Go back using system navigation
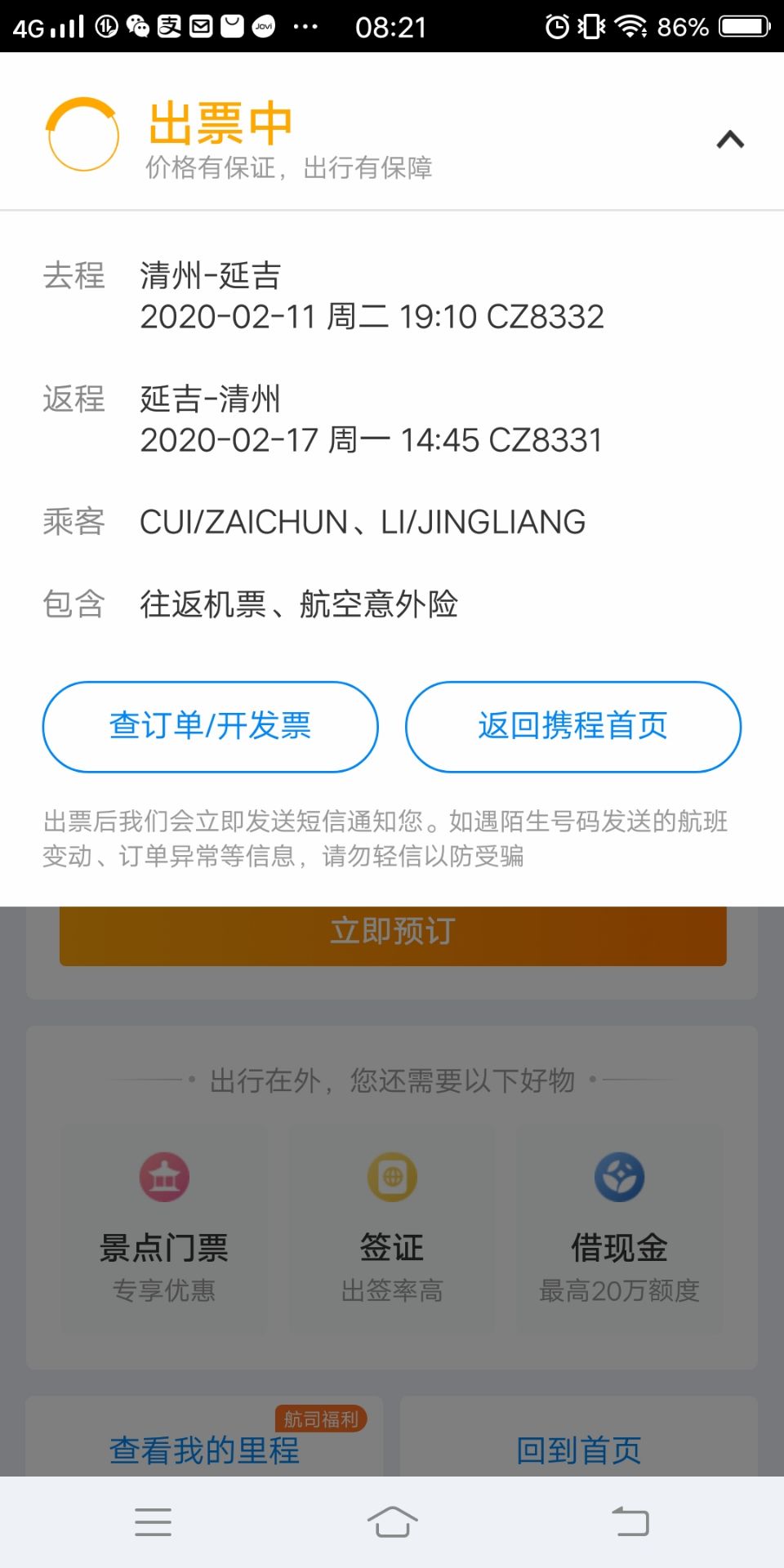This screenshot has width=784, height=1568. [x=630, y=1522]
